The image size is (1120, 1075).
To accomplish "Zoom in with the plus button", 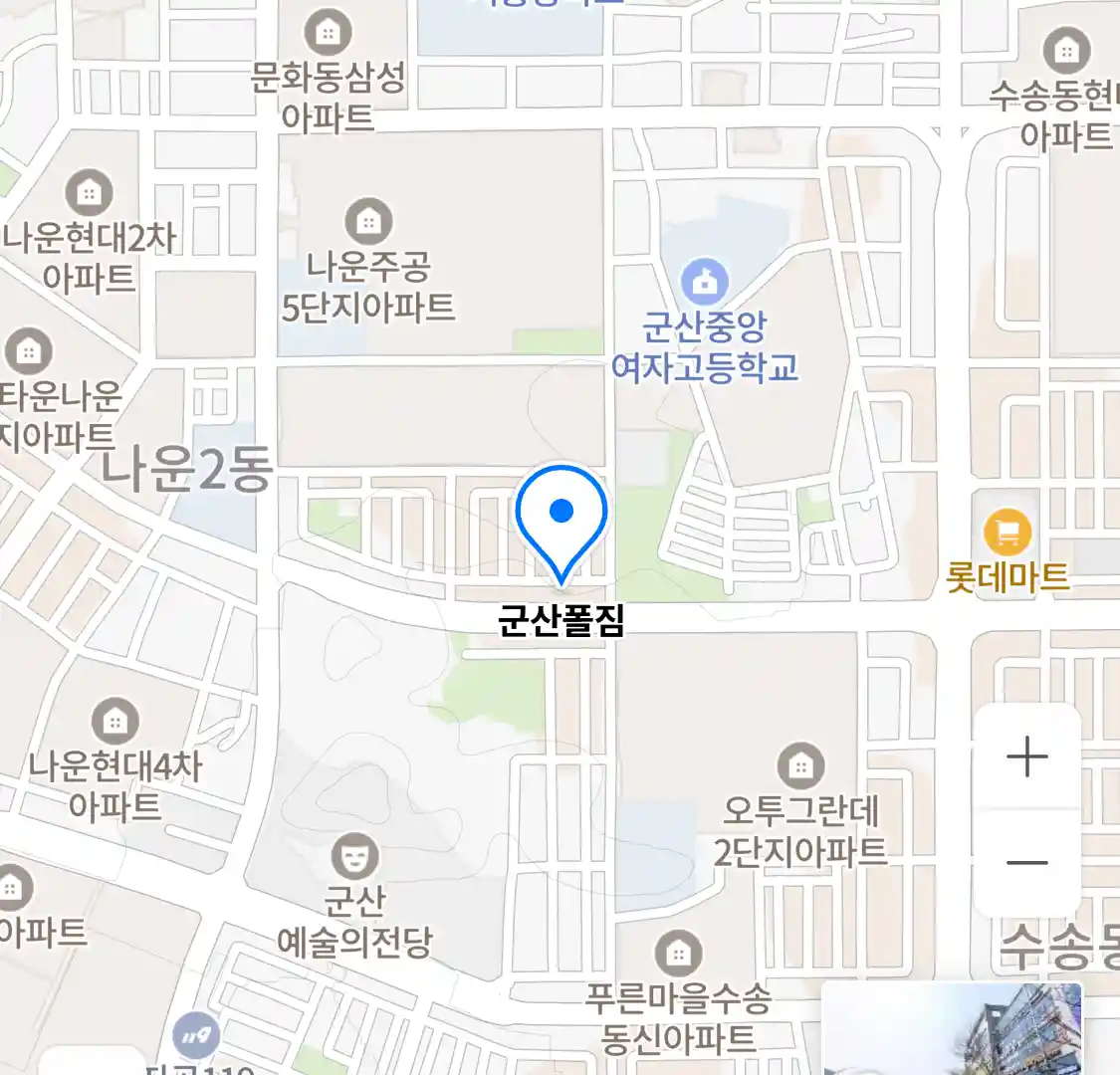I will (1026, 758).
